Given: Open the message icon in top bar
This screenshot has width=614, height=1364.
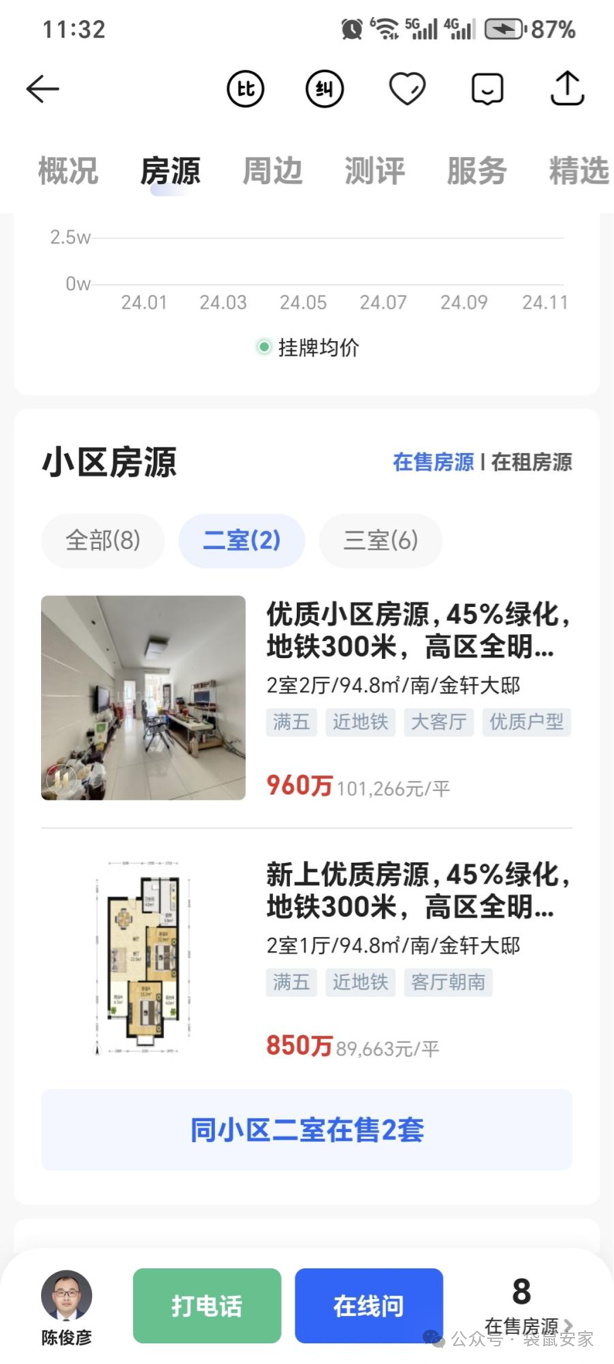Looking at the screenshot, I should tap(487, 89).
